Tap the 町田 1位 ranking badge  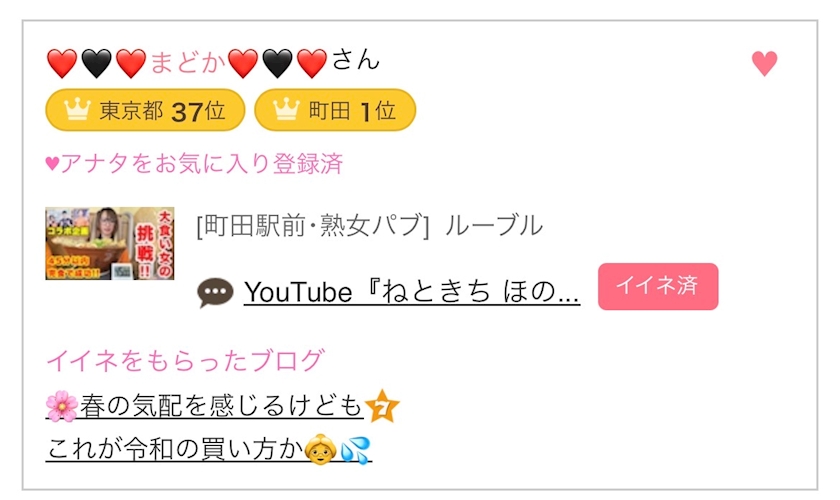tap(335, 111)
